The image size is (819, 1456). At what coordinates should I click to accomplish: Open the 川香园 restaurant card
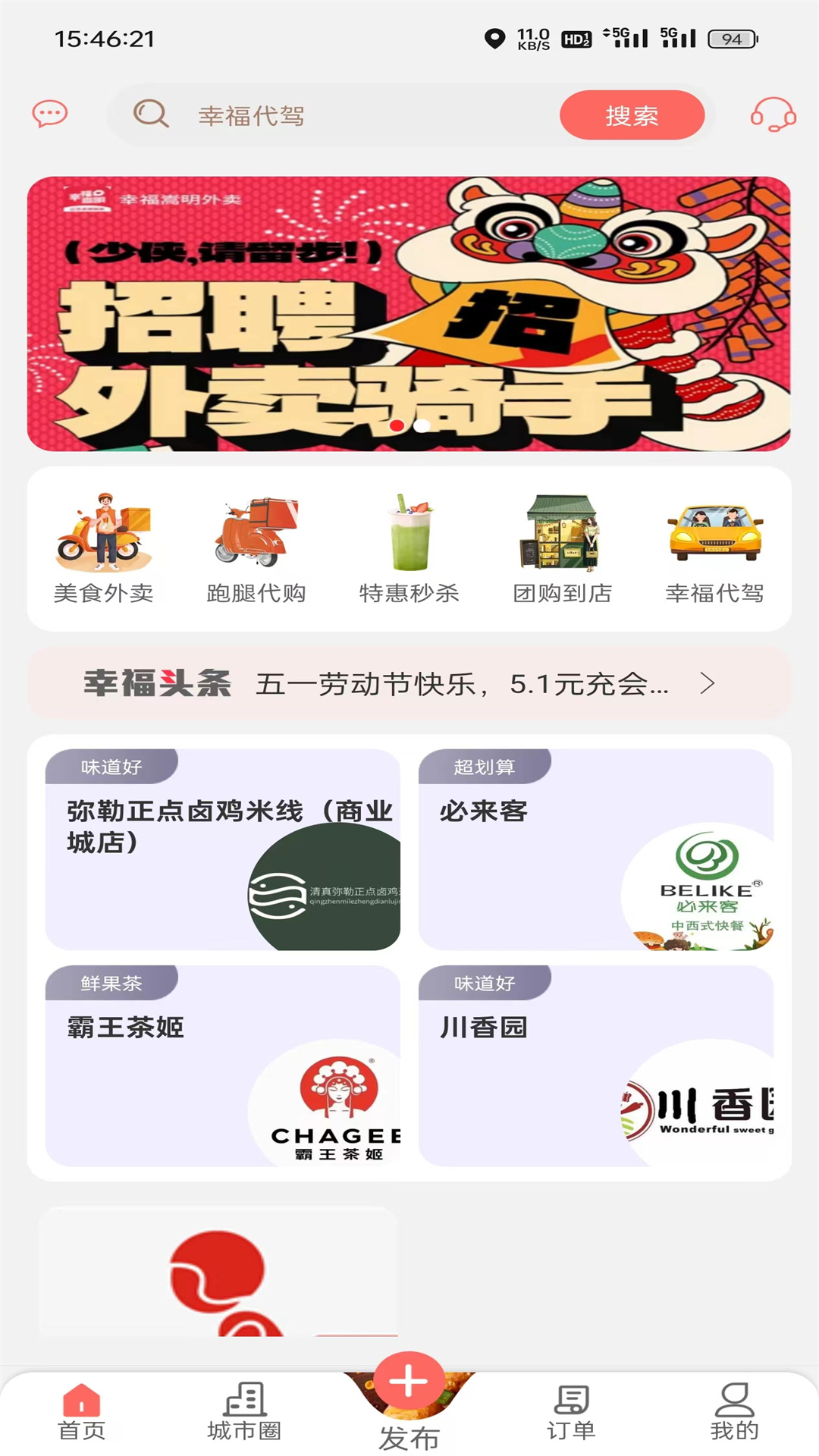pos(599,1062)
